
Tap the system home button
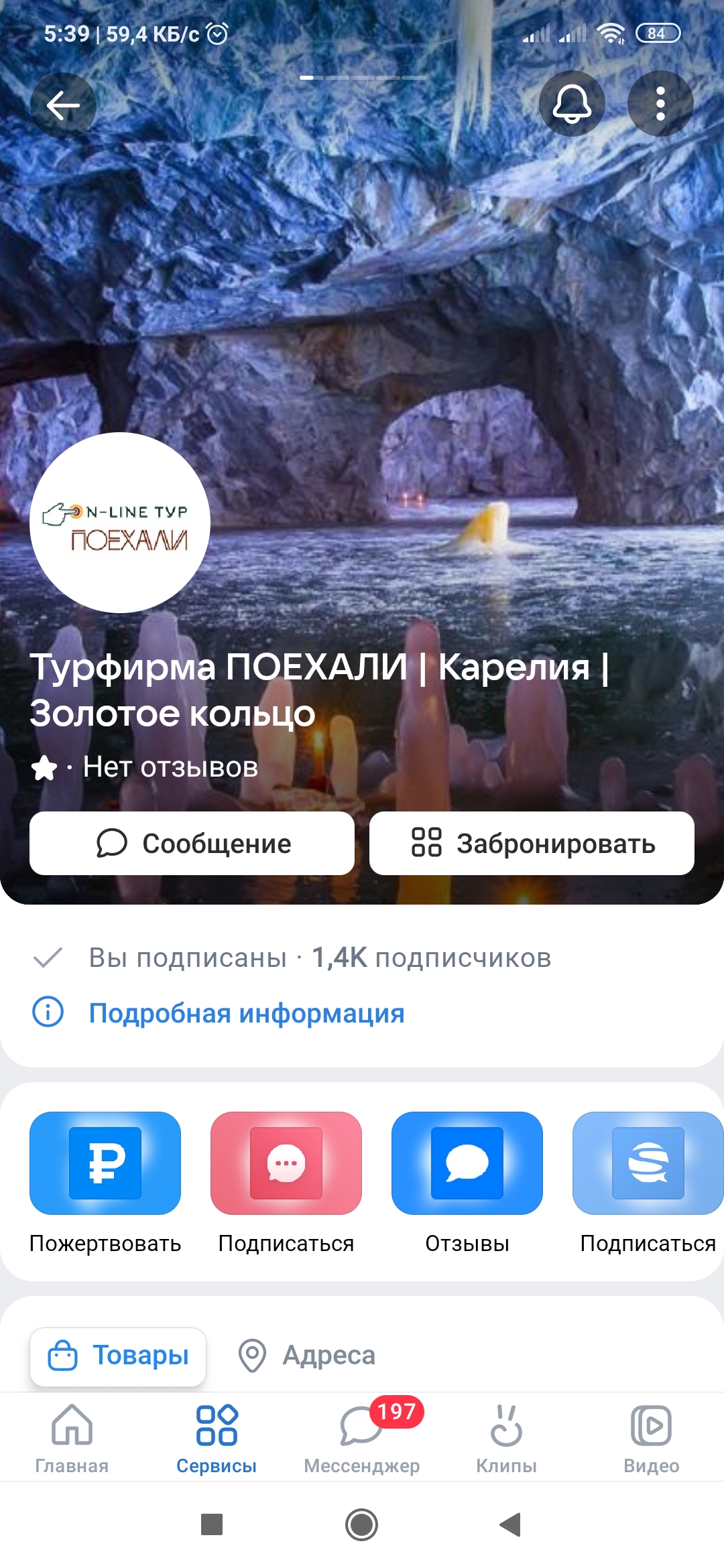click(x=361, y=1524)
